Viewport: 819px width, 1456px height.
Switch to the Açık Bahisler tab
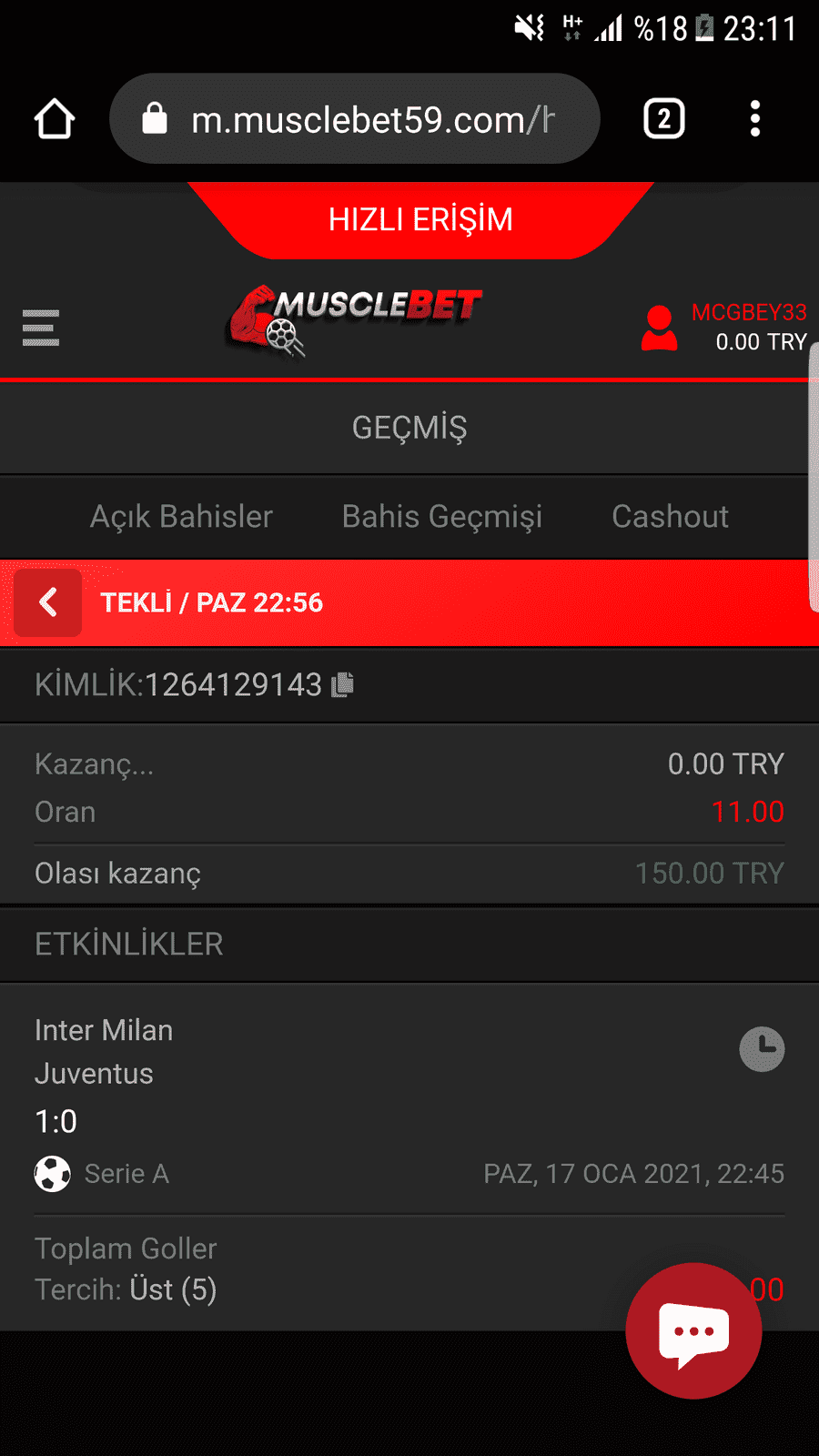(x=181, y=517)
